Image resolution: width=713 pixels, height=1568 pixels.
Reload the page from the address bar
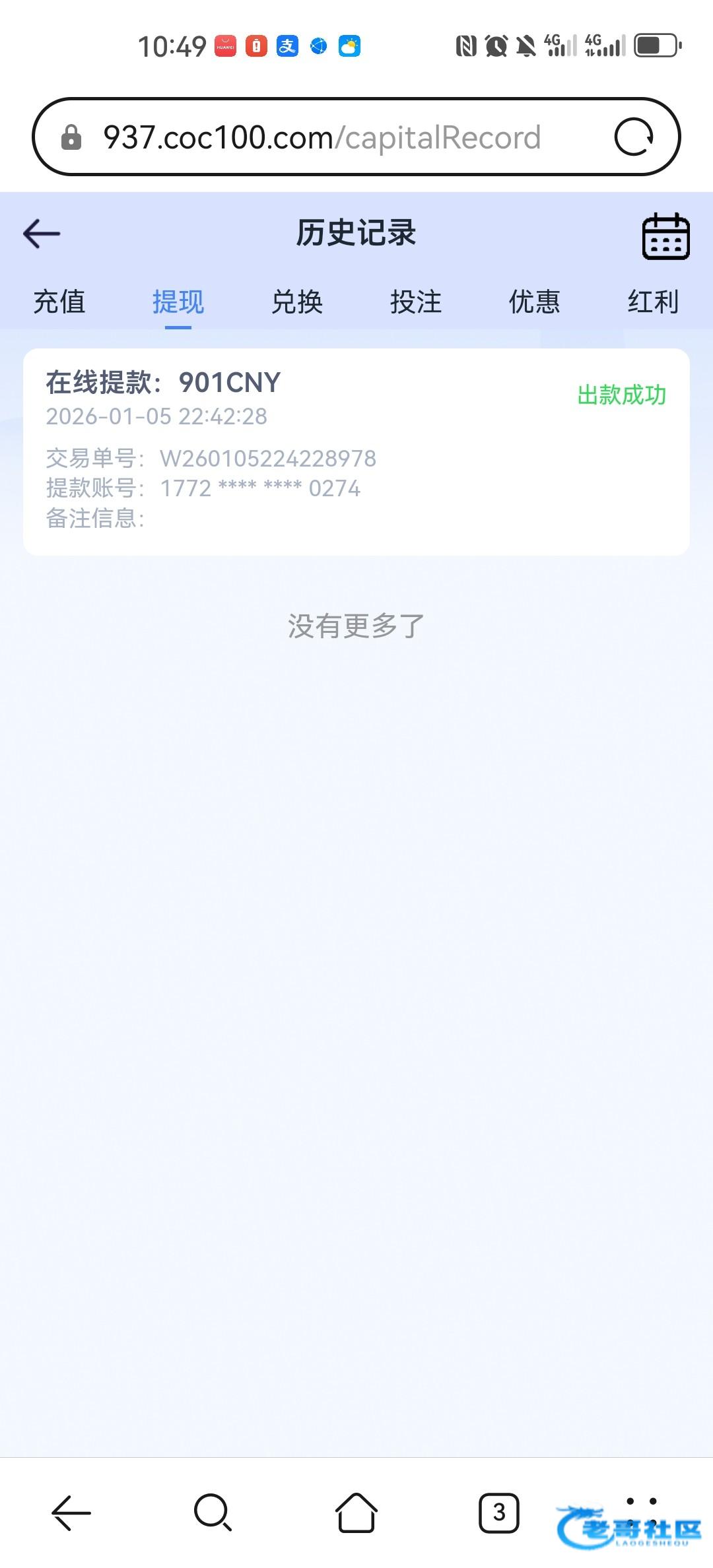coord(634,137)
